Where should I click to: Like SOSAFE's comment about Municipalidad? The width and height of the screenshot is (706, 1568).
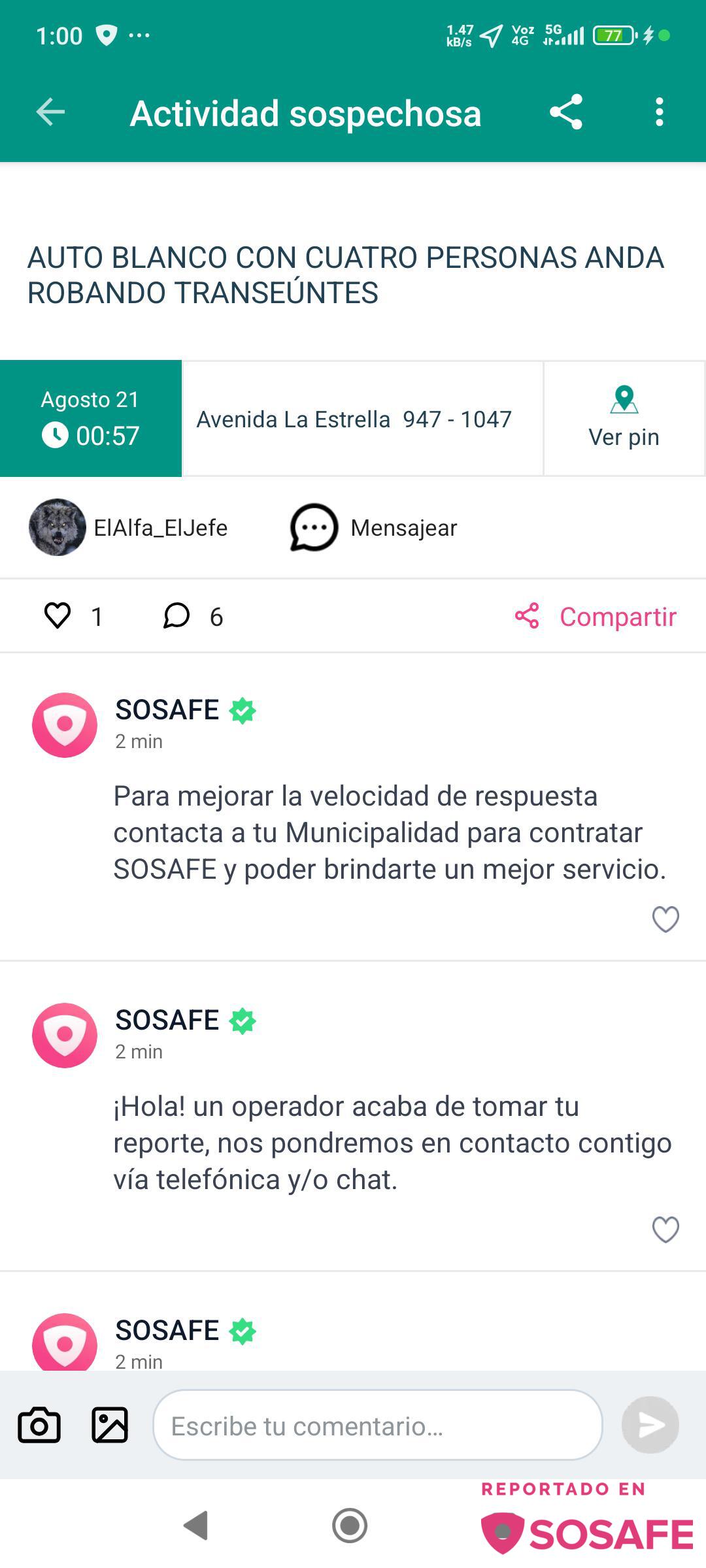pyautogui.click(x=665, y=919)
